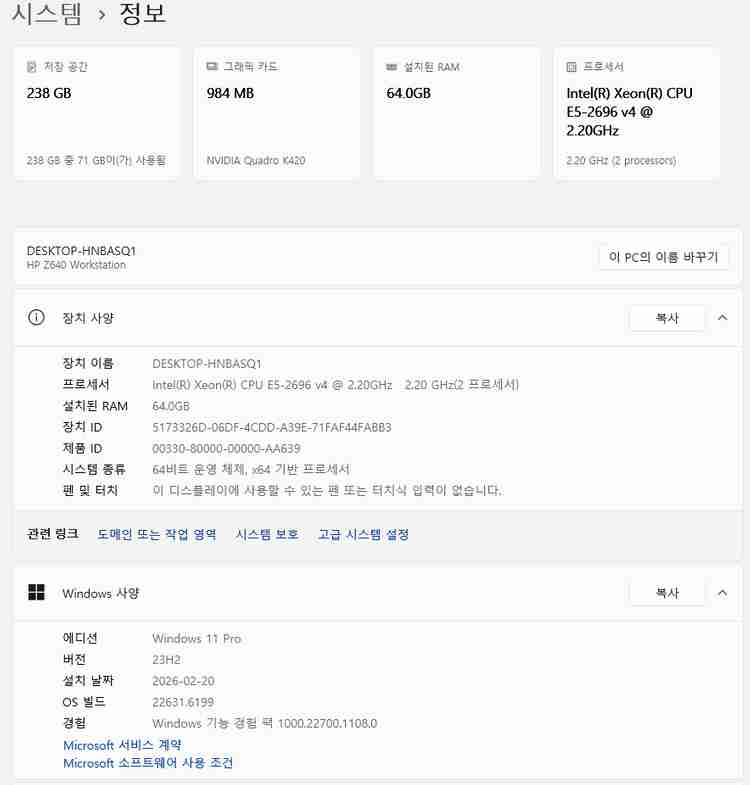
Task: Collapse the Windows 사양 section chevron
Action: pyautogui.click(x=722, y=592)
